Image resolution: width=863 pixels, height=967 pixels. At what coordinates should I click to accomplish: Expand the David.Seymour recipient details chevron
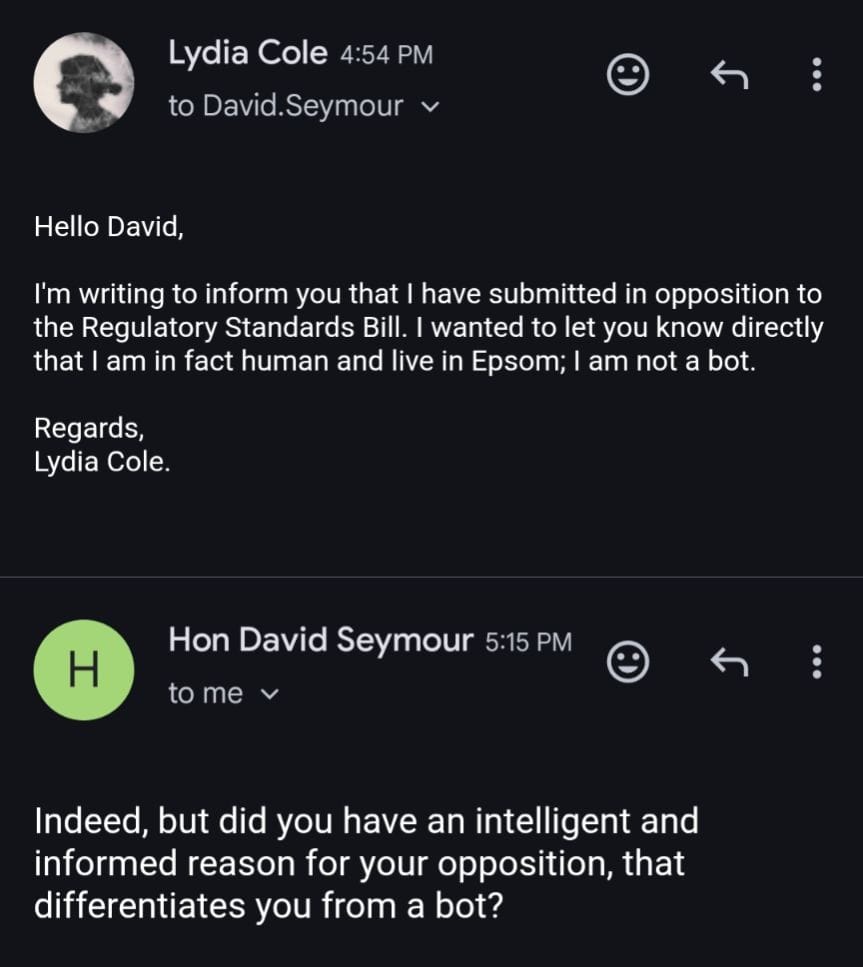pos(430,106)
